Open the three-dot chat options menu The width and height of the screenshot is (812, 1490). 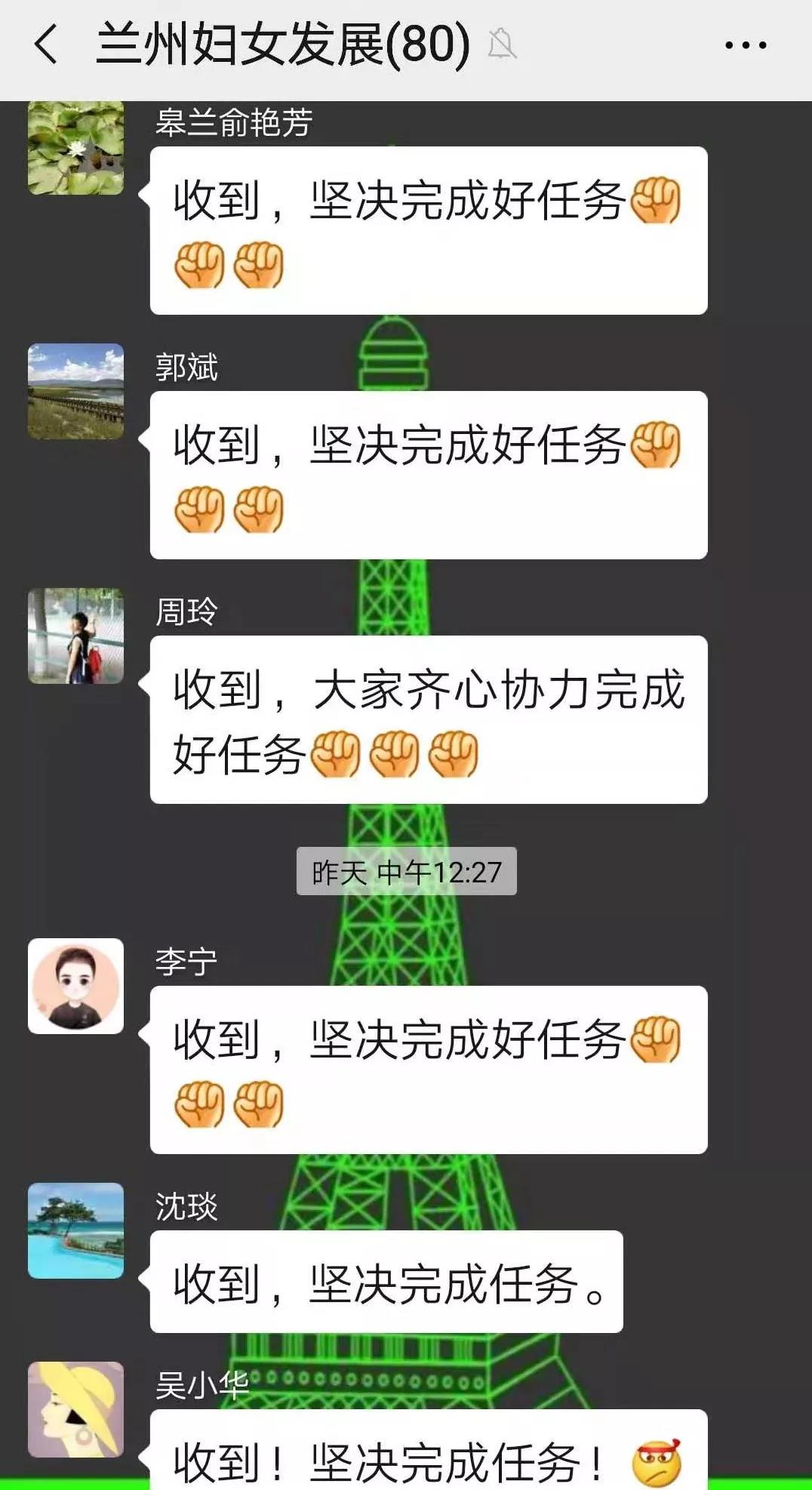click(746, 45)
